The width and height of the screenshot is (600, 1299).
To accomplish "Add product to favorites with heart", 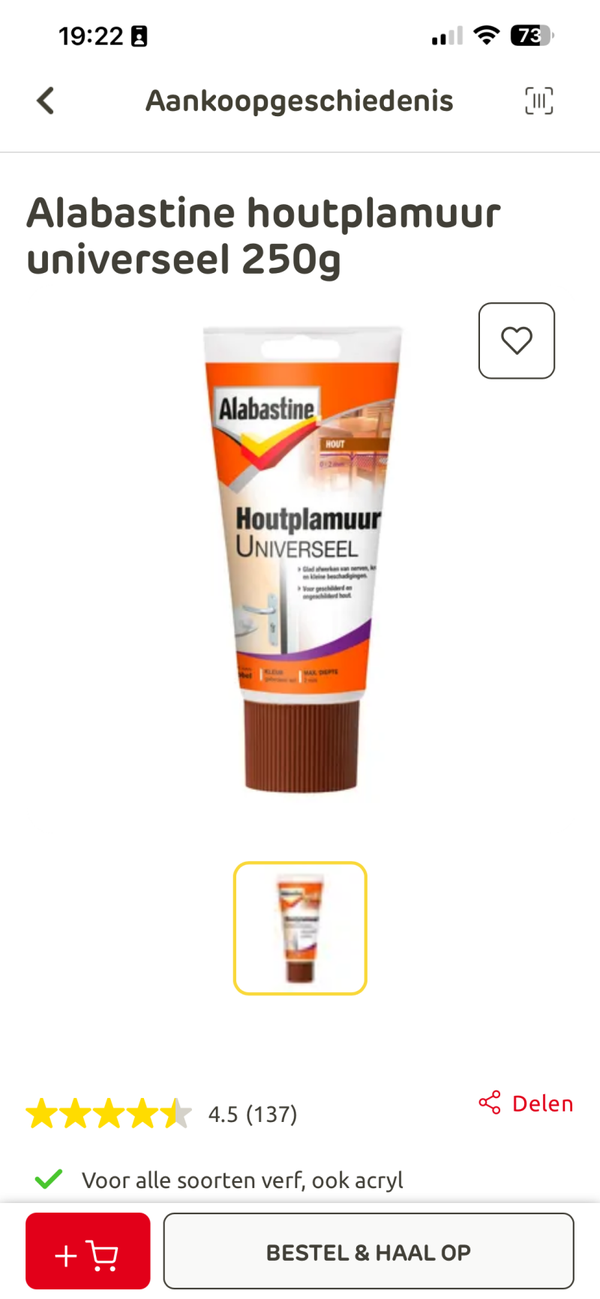I will pos(516,341).
